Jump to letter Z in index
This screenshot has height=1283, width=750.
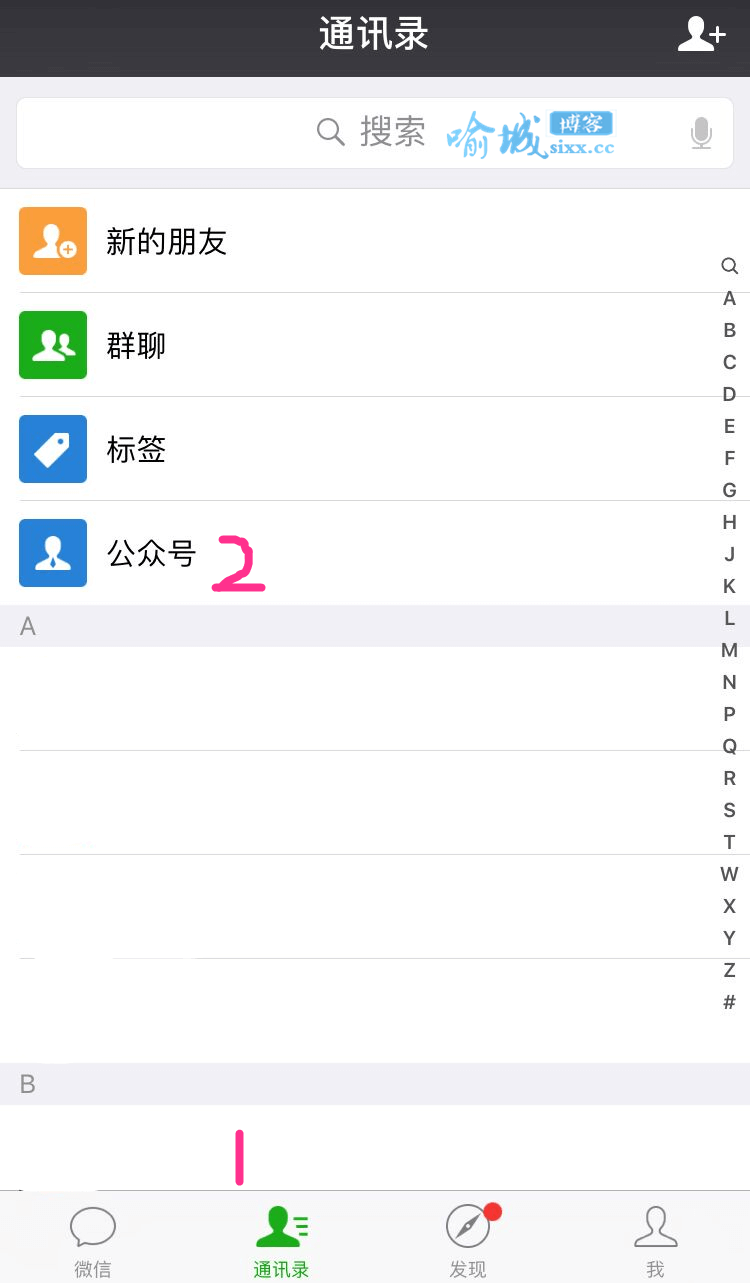pos(729,970)
